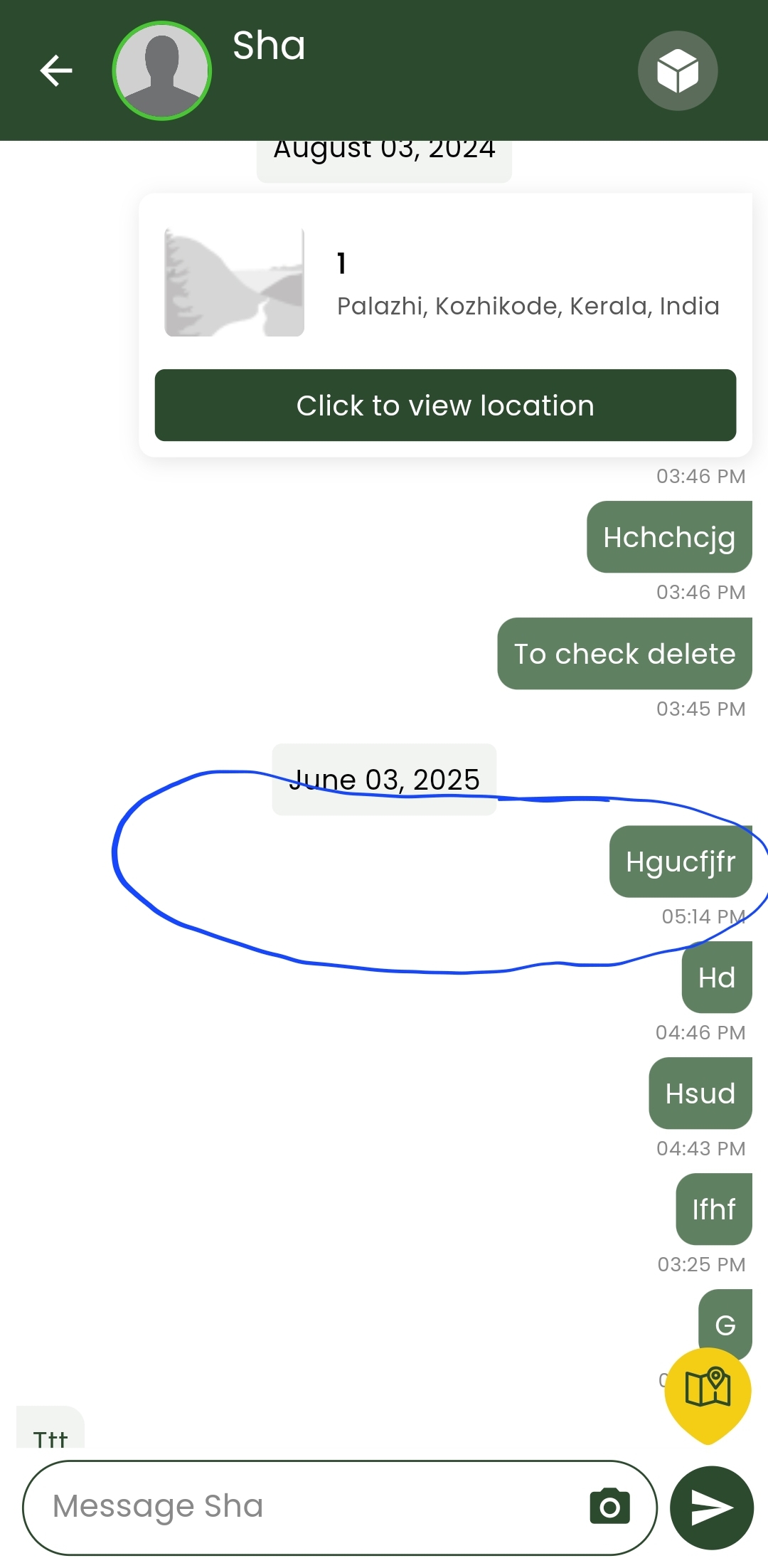
Task: Focus the Message Sha text field
Action: [313, 1507]
